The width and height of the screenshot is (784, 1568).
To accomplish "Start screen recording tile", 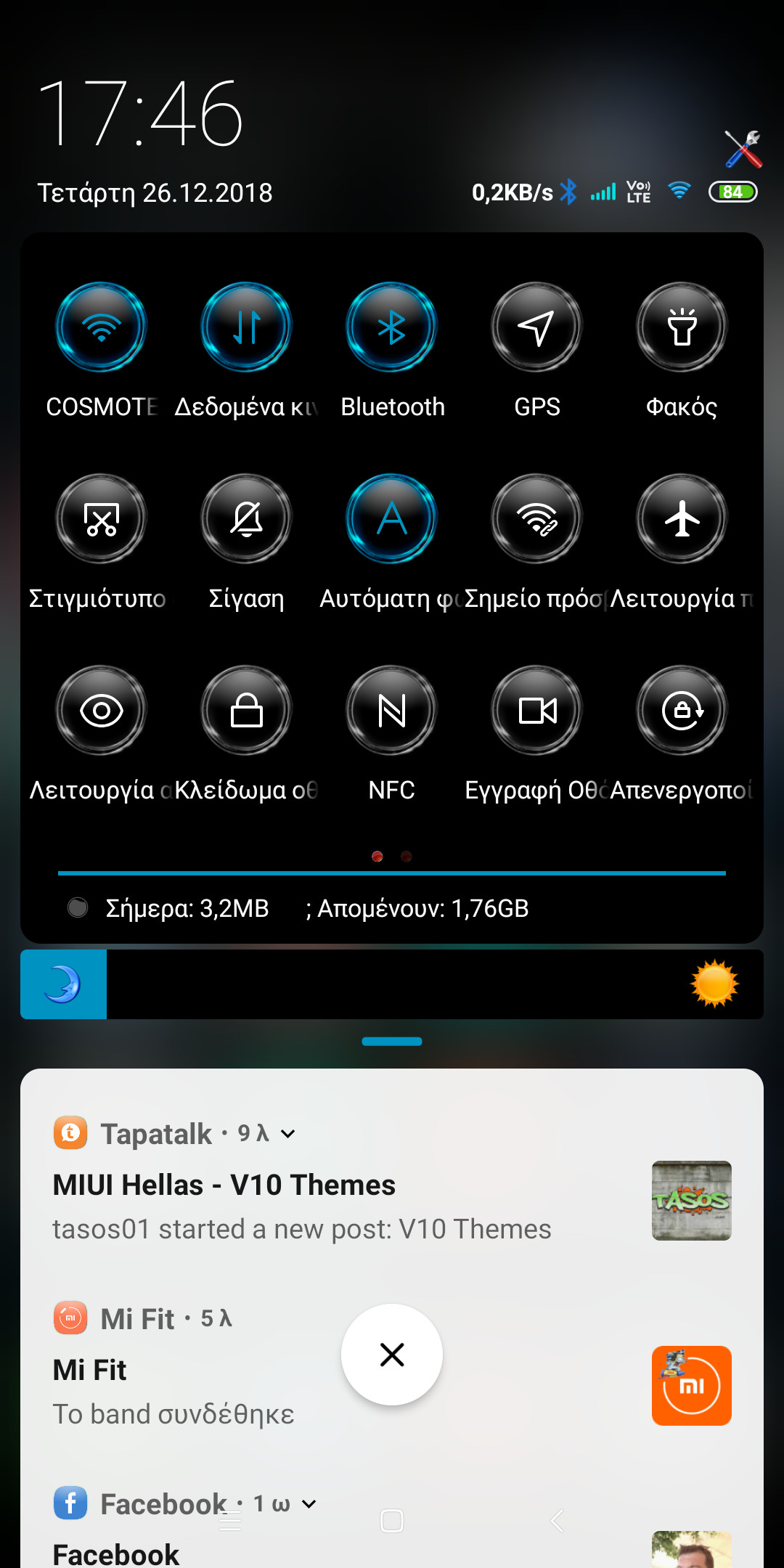I will (x=537, y=711).
